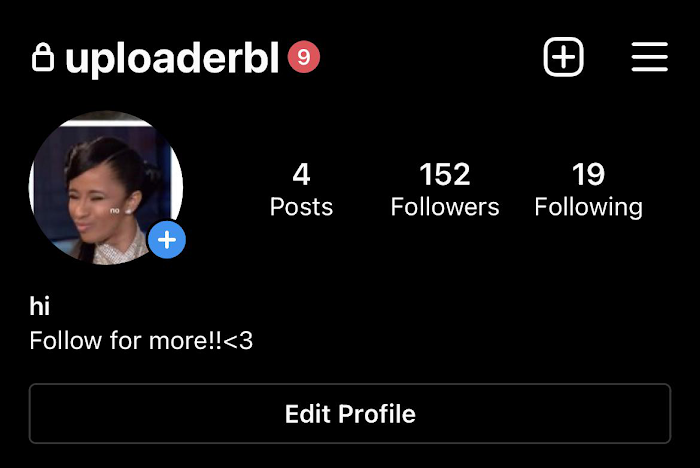Open the 19 Following list
700x468 pixels.
pyautogui.click(x=588, y=190)
